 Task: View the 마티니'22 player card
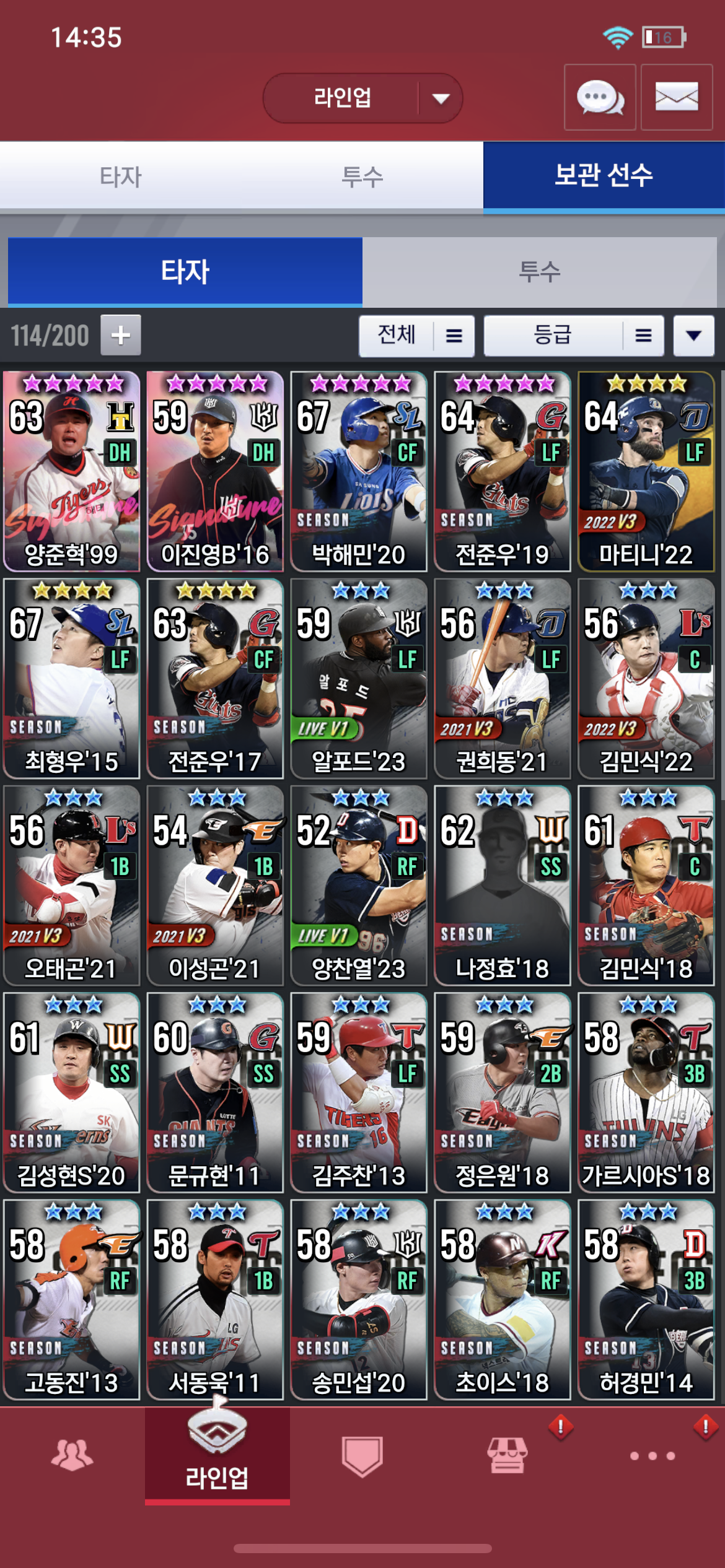tap(646, 471)
